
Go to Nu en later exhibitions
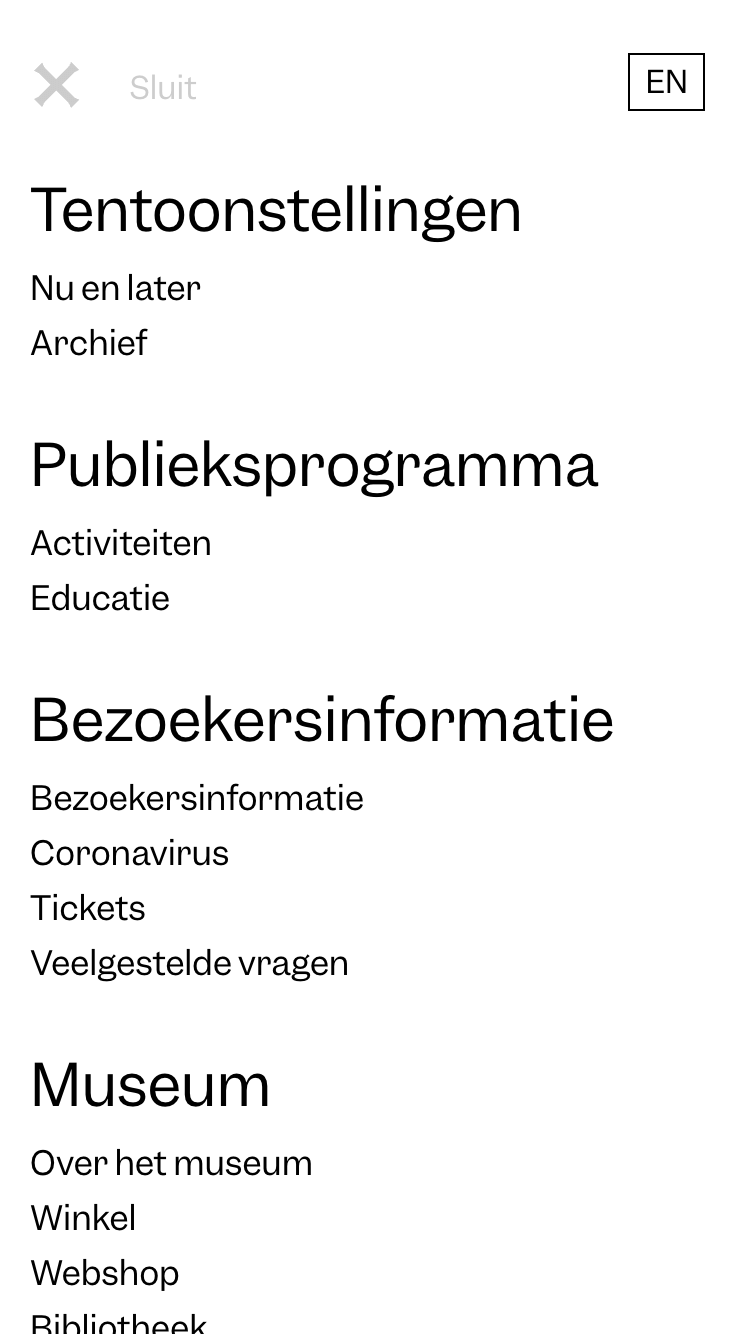(116, 288)
